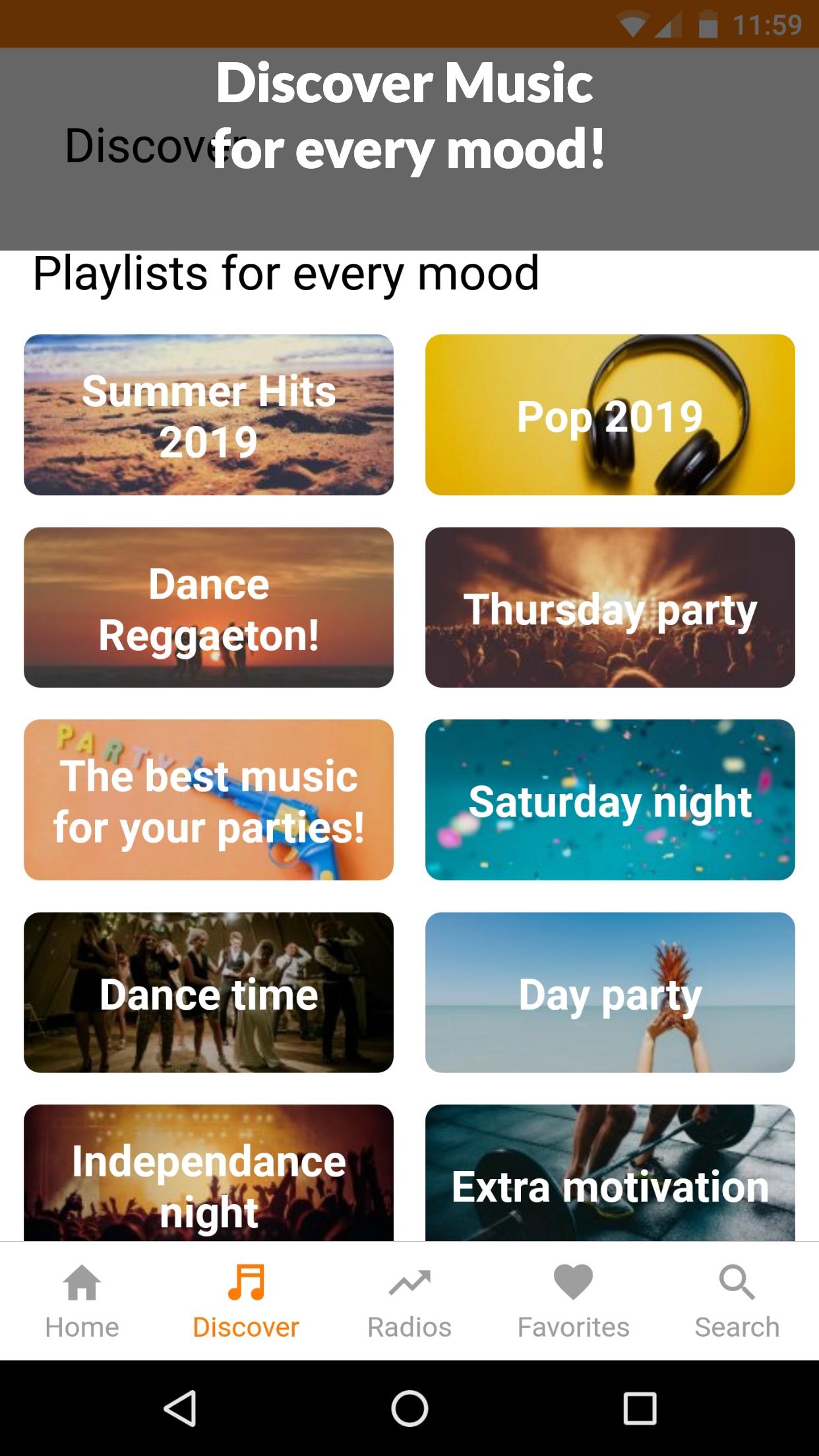819x1456 pixels.
Task: Switch to the Radios tab
Action: pyautogui.click(x=409, y=1301)
